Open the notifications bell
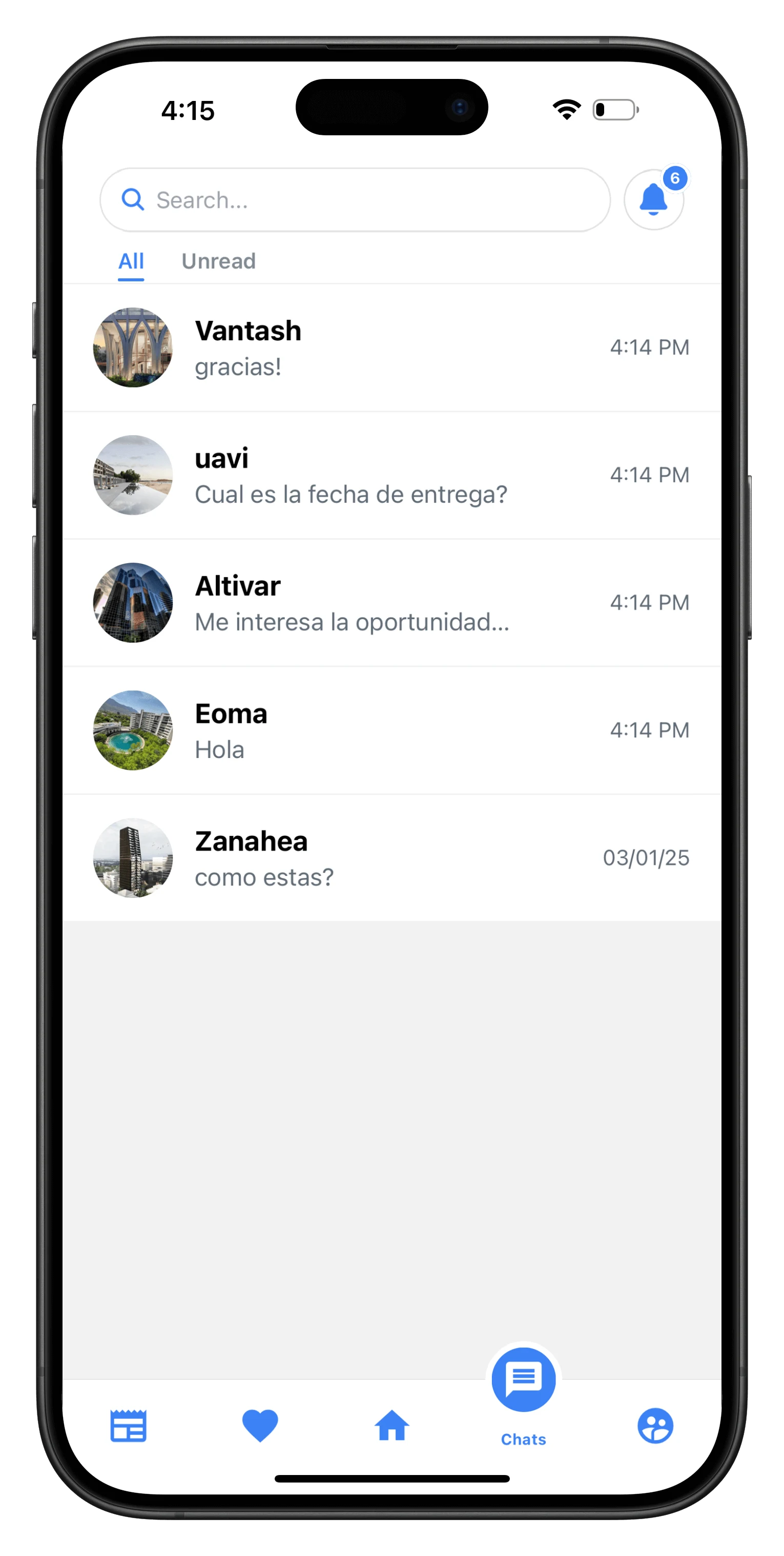This screenshot has height=1556, width=784. [653, 199]
